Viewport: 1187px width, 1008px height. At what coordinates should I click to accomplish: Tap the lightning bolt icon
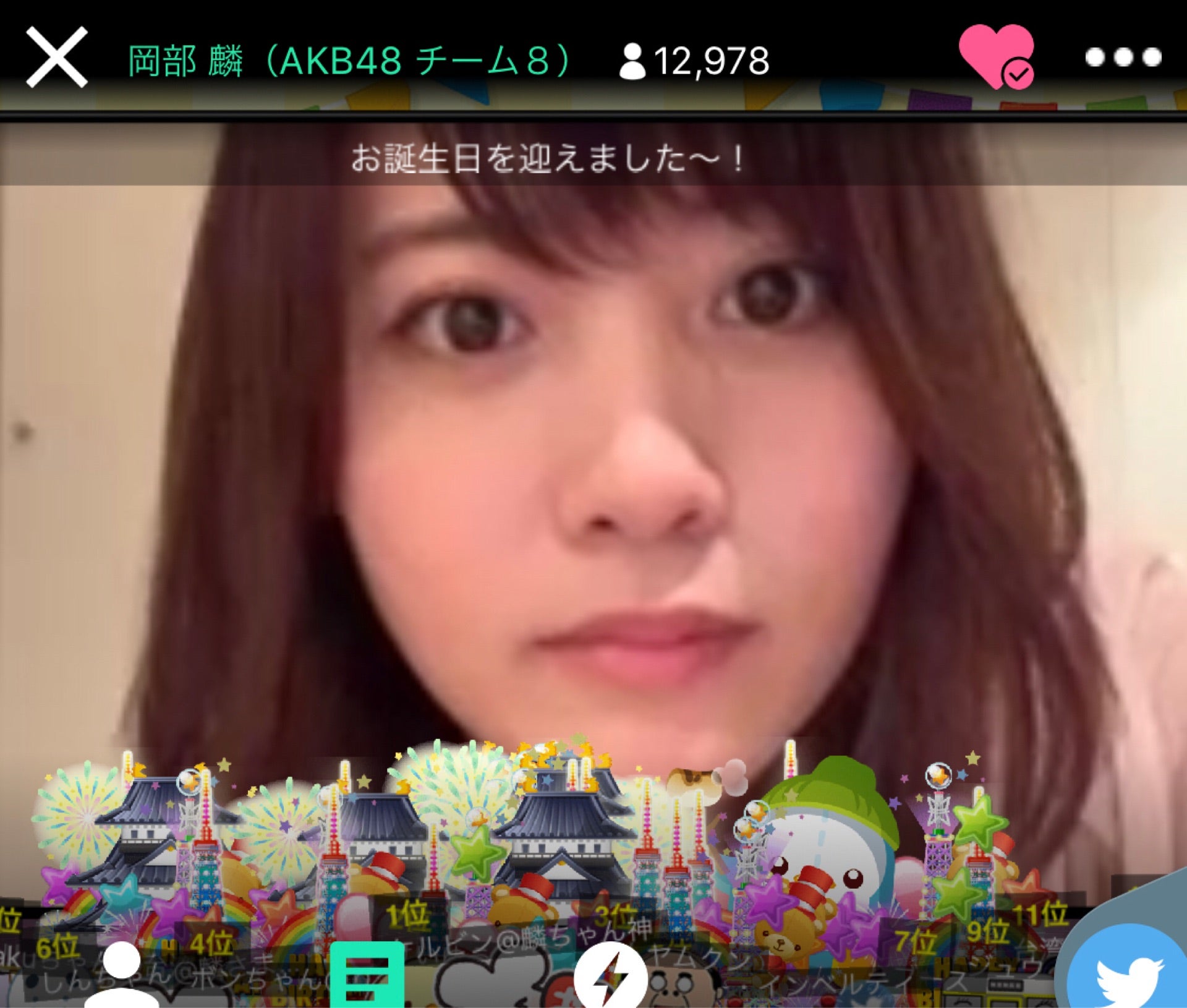pyautogui.click(x=610, y=979)
